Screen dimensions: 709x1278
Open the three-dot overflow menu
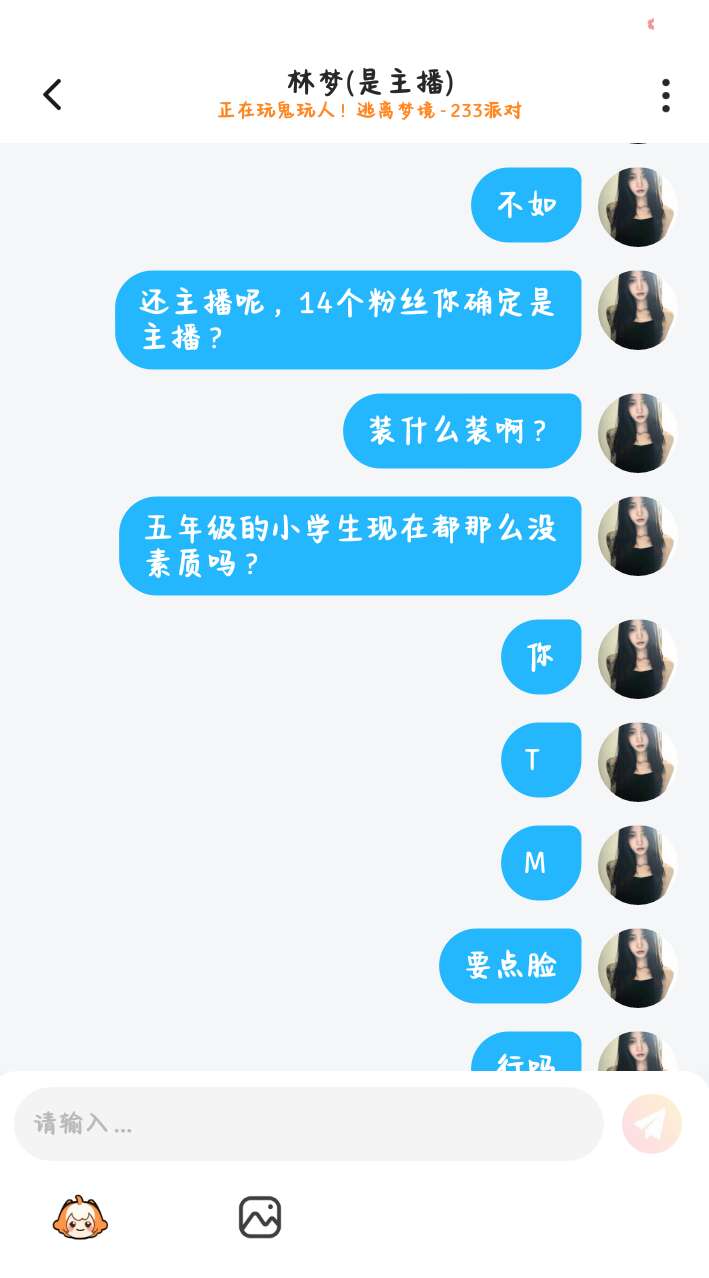[665, 95]
